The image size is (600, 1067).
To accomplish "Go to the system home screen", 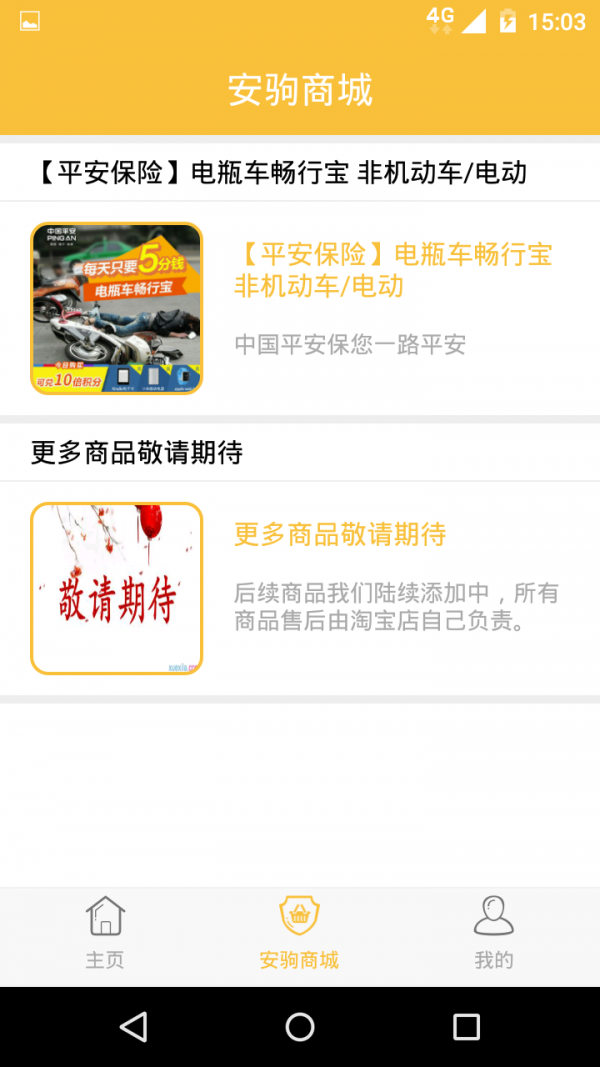I will [300, 1027].
